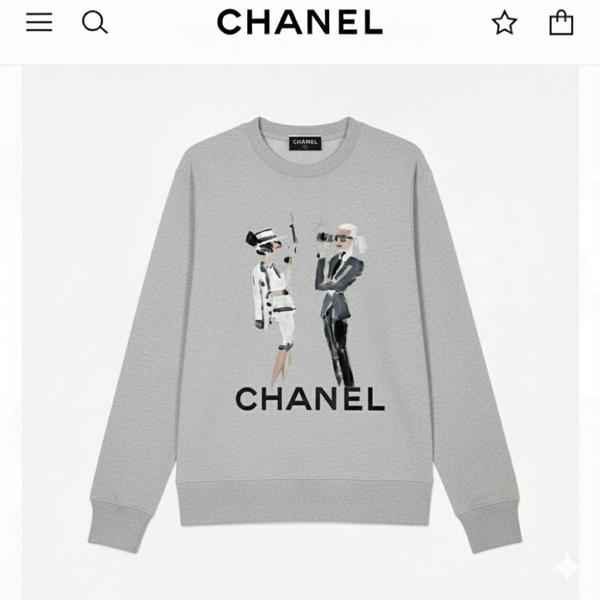The image size is (600, 600).
Task: Open the hamburger navigation menu
Action: [x=39, y=22]
